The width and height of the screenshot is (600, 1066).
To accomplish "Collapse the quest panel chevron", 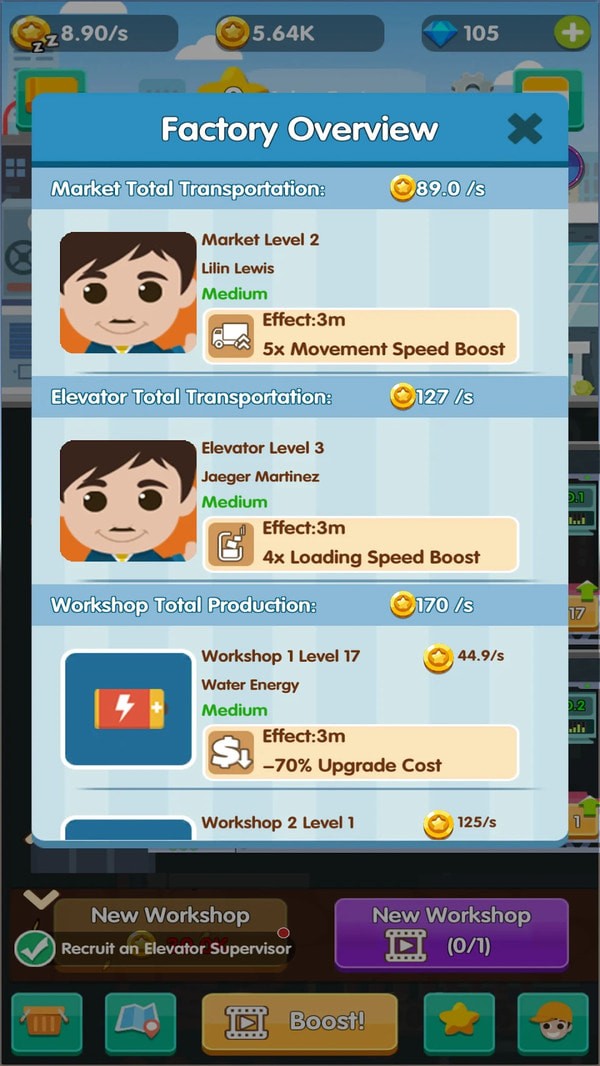I will [x=40, y=899].
